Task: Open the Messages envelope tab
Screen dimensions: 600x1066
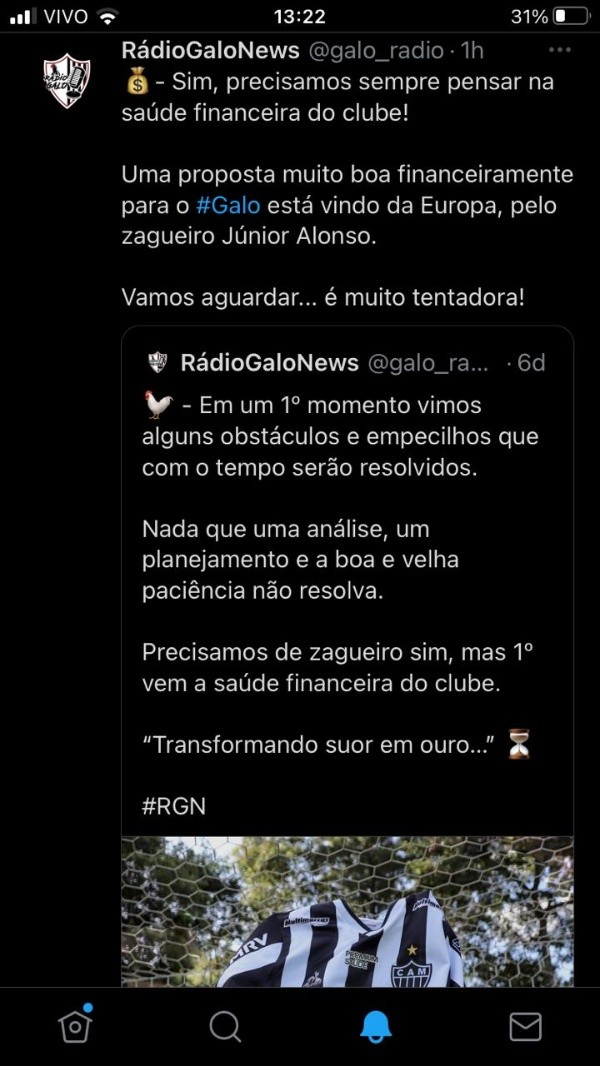Action: tap(525, 1026)
